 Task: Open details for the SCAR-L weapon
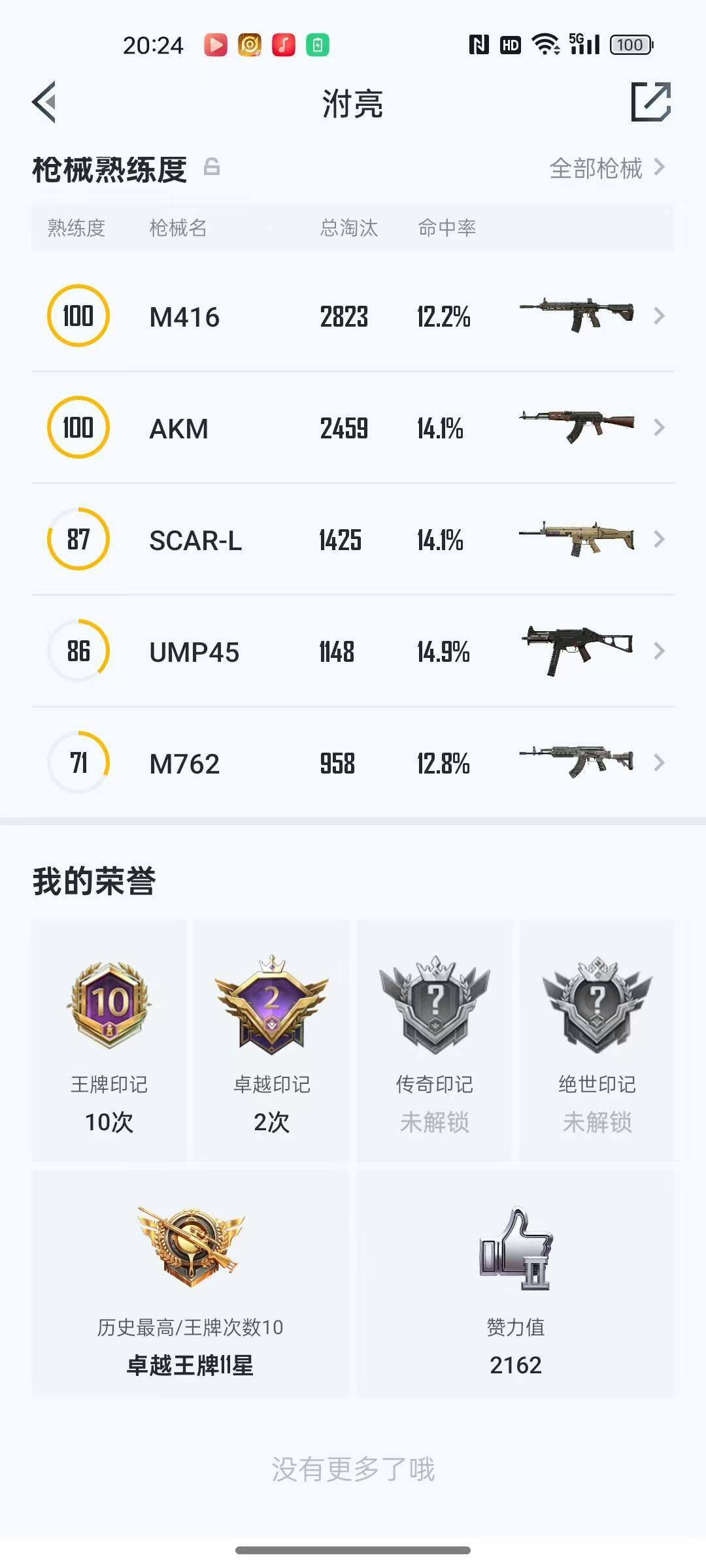click(660, 540)
